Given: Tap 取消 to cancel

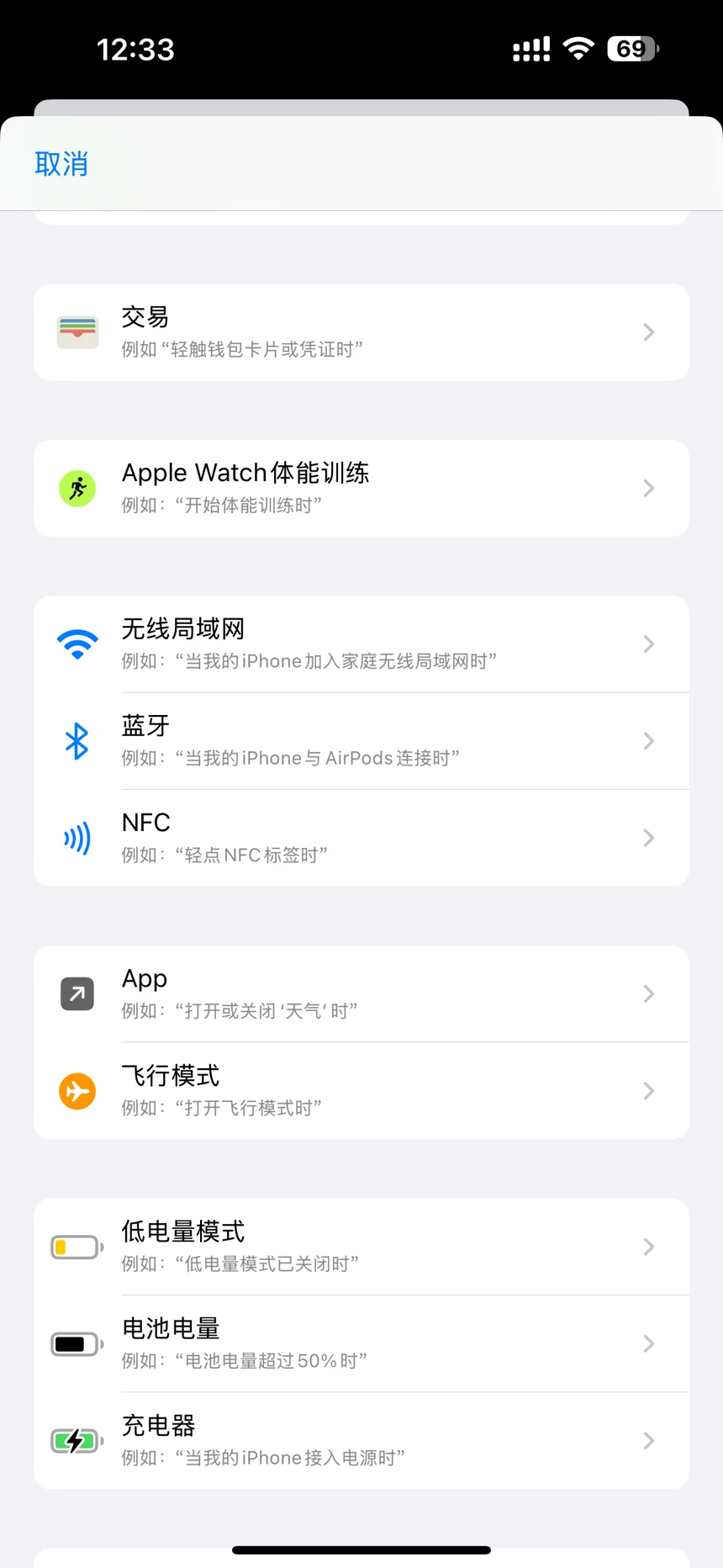Looking at the screenshot, I should tap(61, 163).
